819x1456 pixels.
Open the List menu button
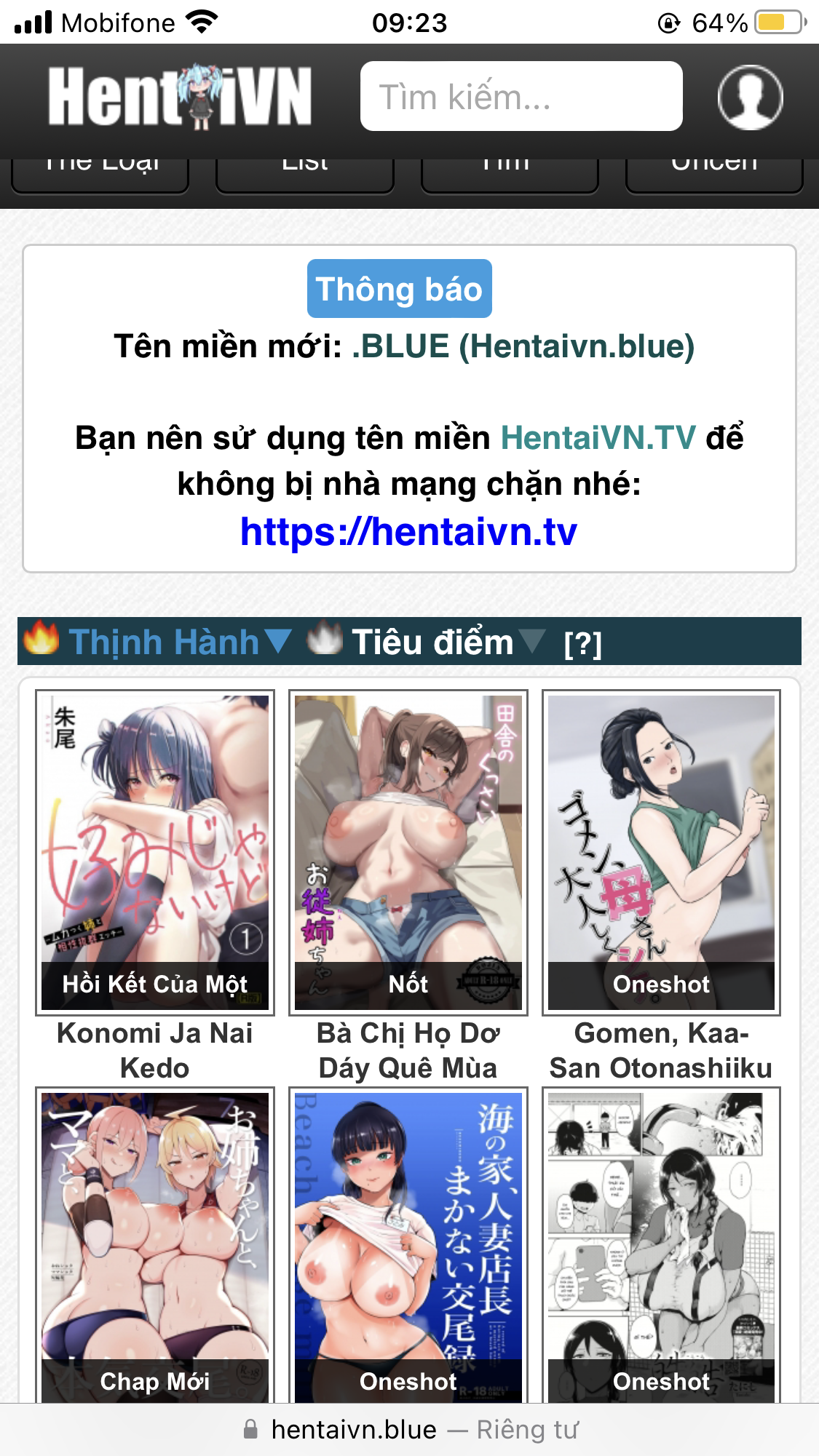click(x=305, y=175)
